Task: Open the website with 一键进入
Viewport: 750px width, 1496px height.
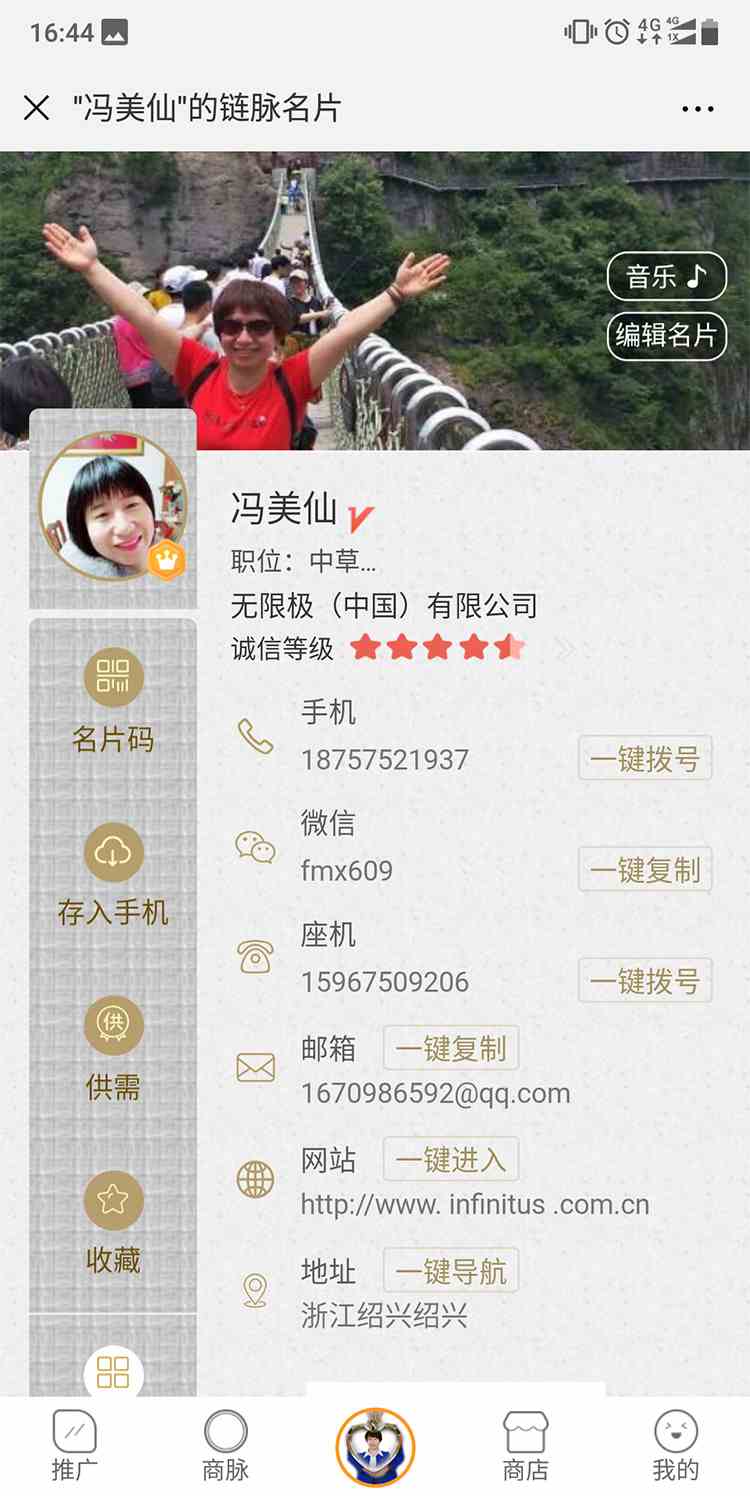Action: point(451,1160)
